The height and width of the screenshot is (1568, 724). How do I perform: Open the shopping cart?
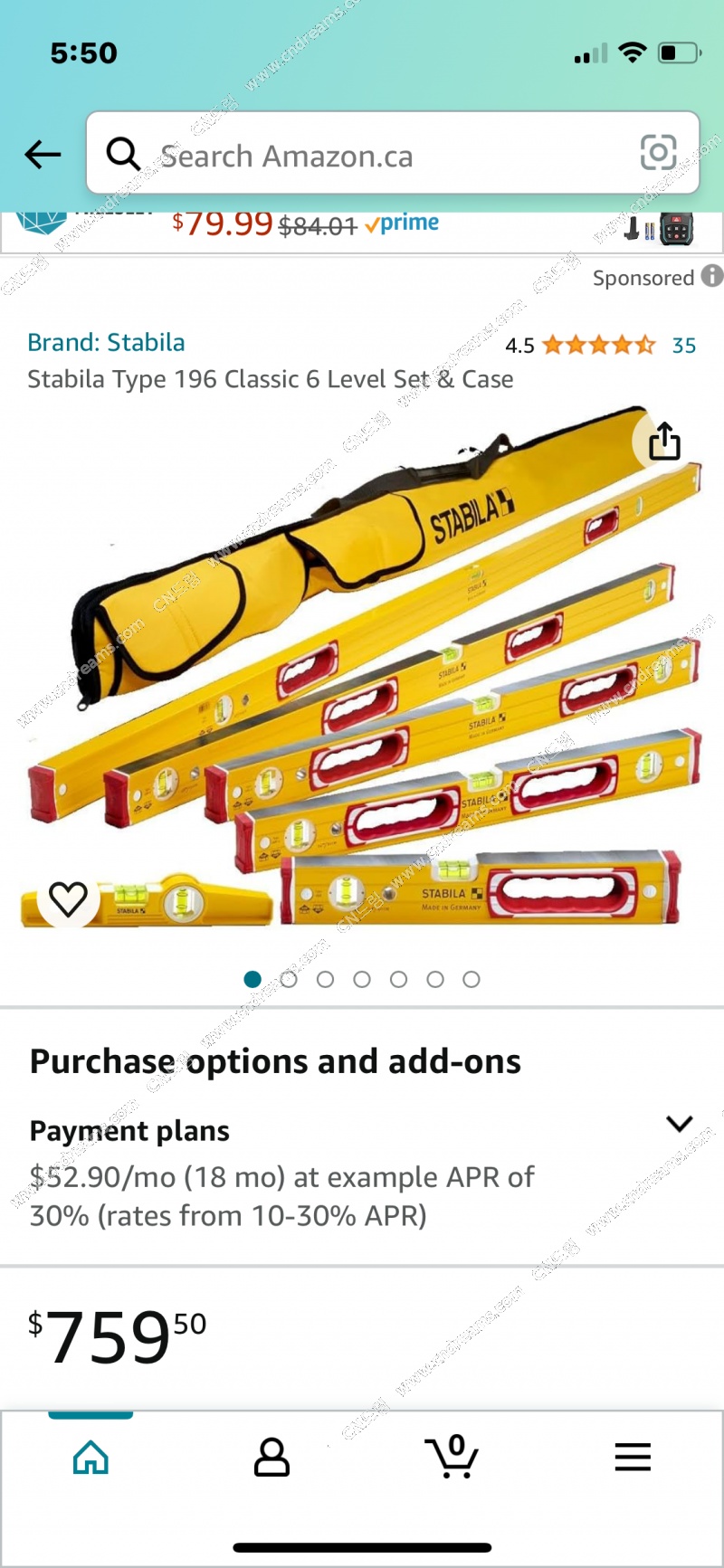point(452,1457)
